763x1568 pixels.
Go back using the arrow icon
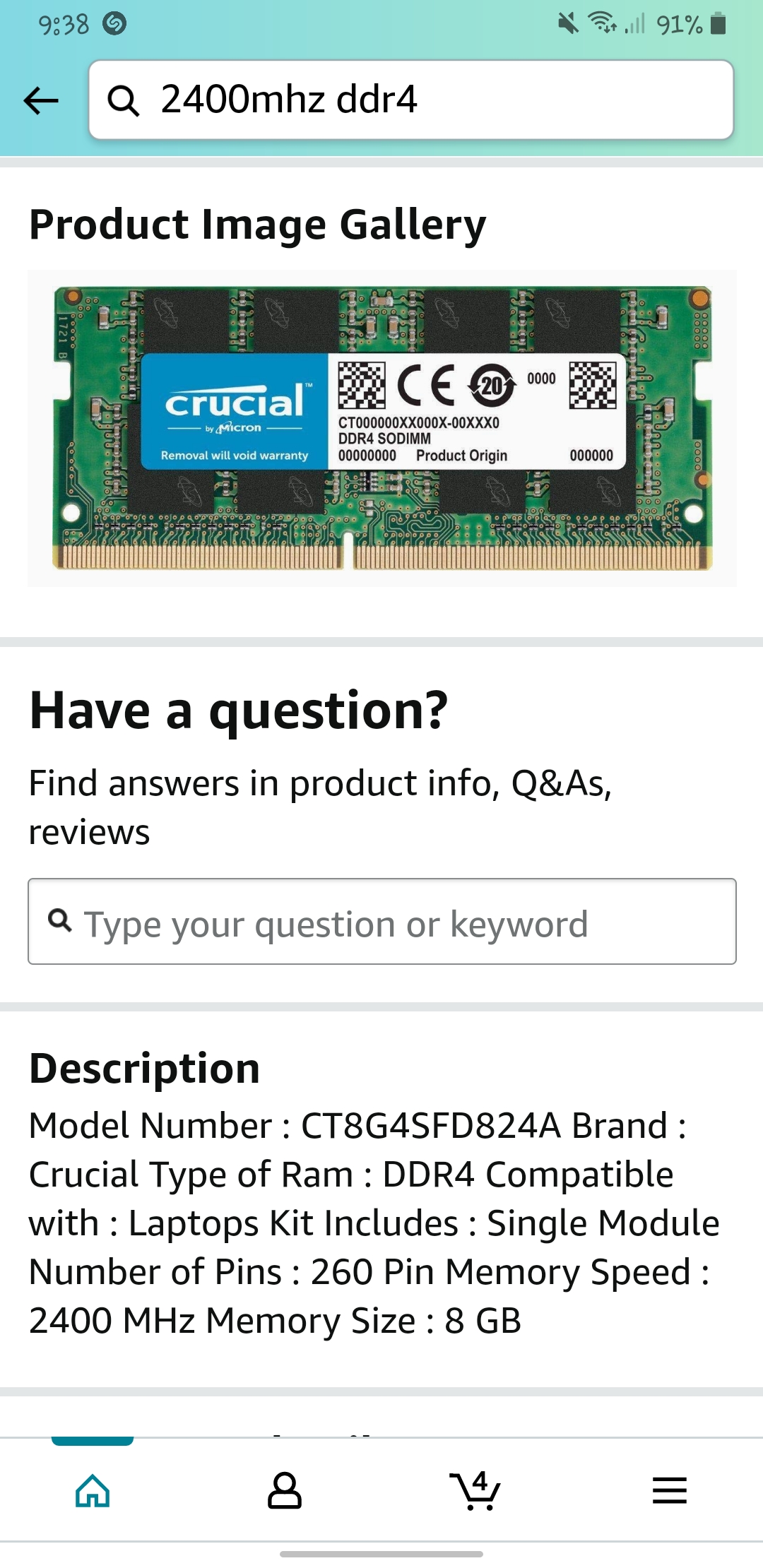click(41, 100)
